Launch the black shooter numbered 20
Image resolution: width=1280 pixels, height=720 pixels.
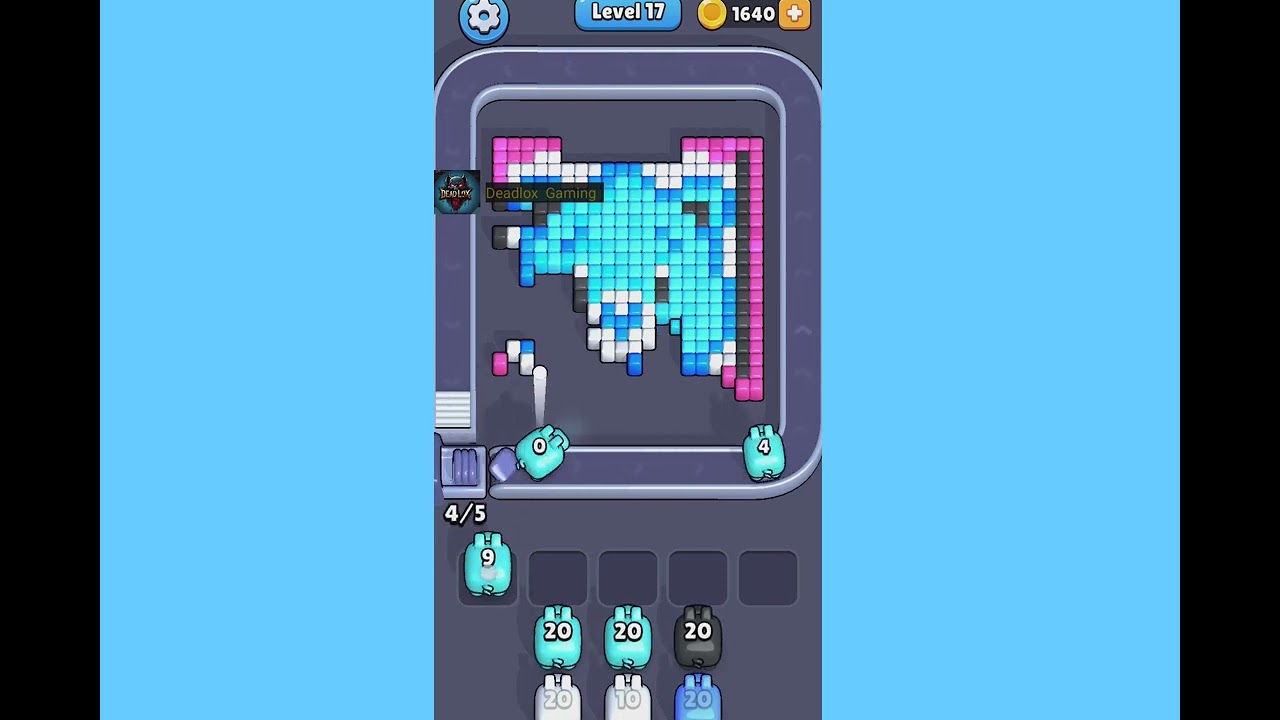point(697,636)
